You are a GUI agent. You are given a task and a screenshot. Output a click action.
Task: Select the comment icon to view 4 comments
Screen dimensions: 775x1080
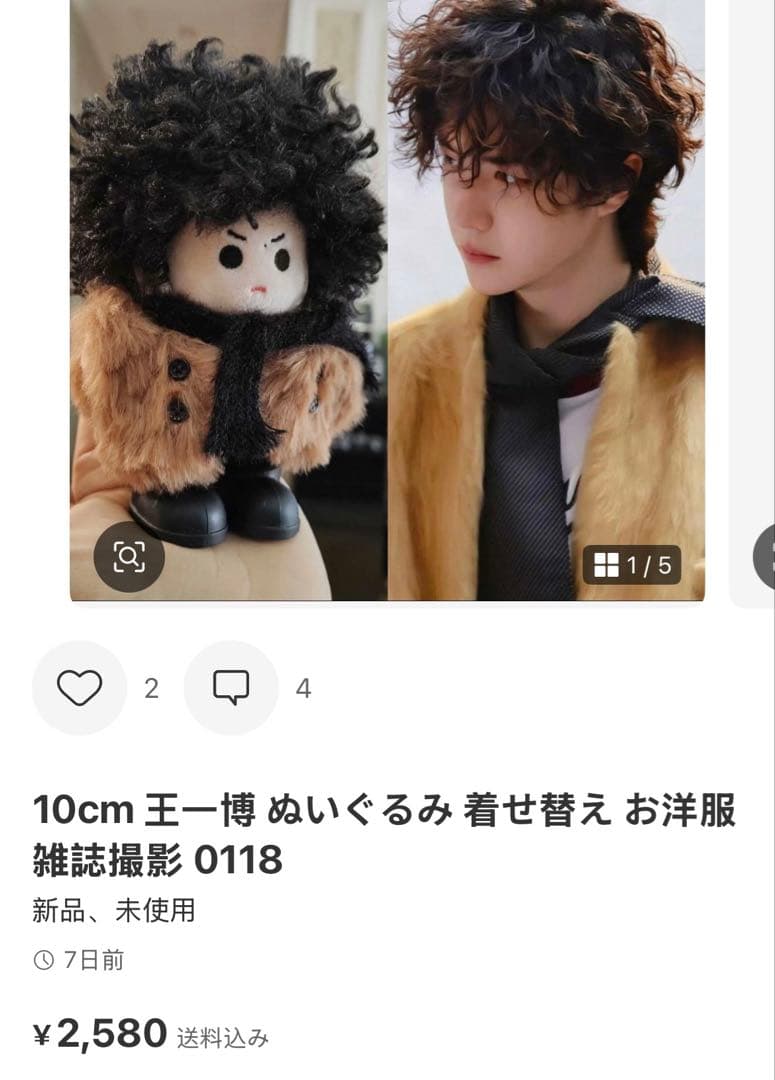pos(232,688)
